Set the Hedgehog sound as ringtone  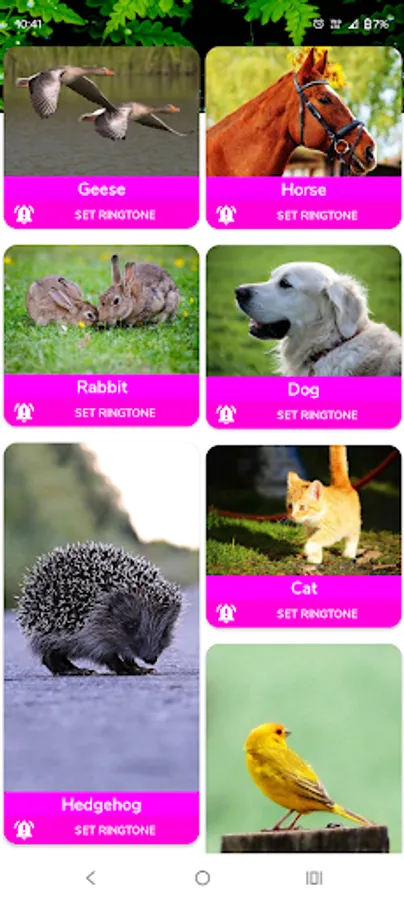[115, 830]
